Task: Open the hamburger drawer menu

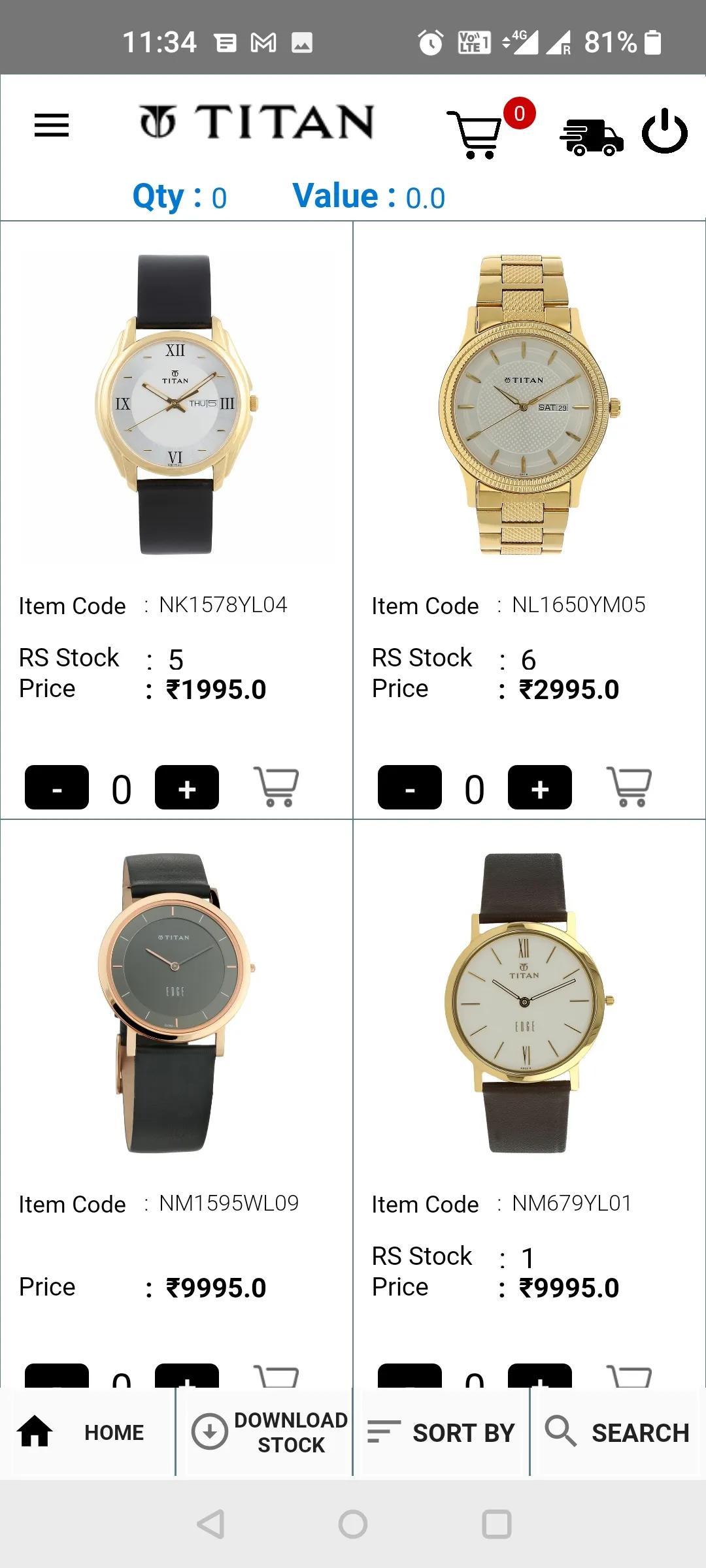Action: click(52, 125)
